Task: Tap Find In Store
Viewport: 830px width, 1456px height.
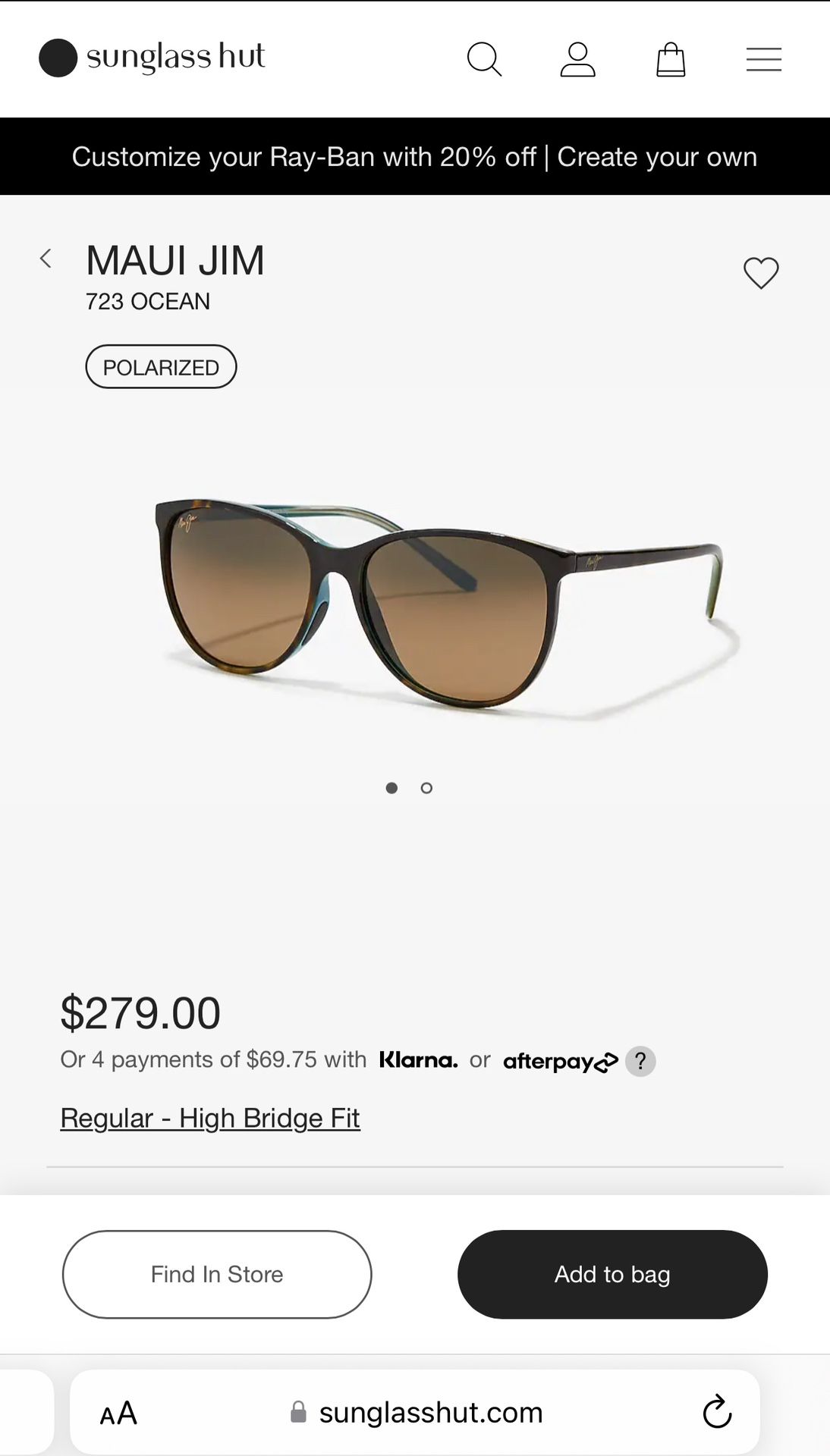Action: tap(217, 1274)
